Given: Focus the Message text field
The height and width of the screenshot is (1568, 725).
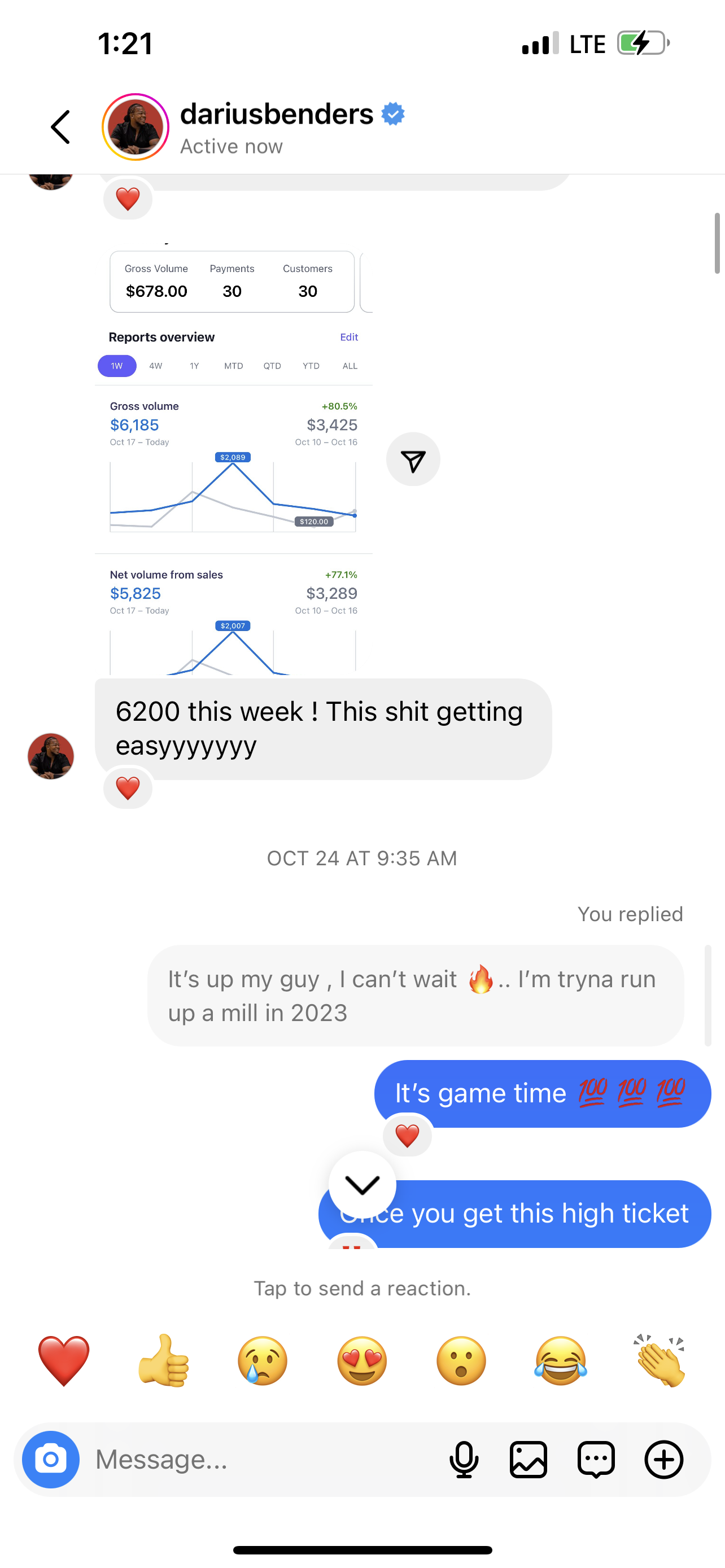Looking at the screenshot, I should point(262,1459).
